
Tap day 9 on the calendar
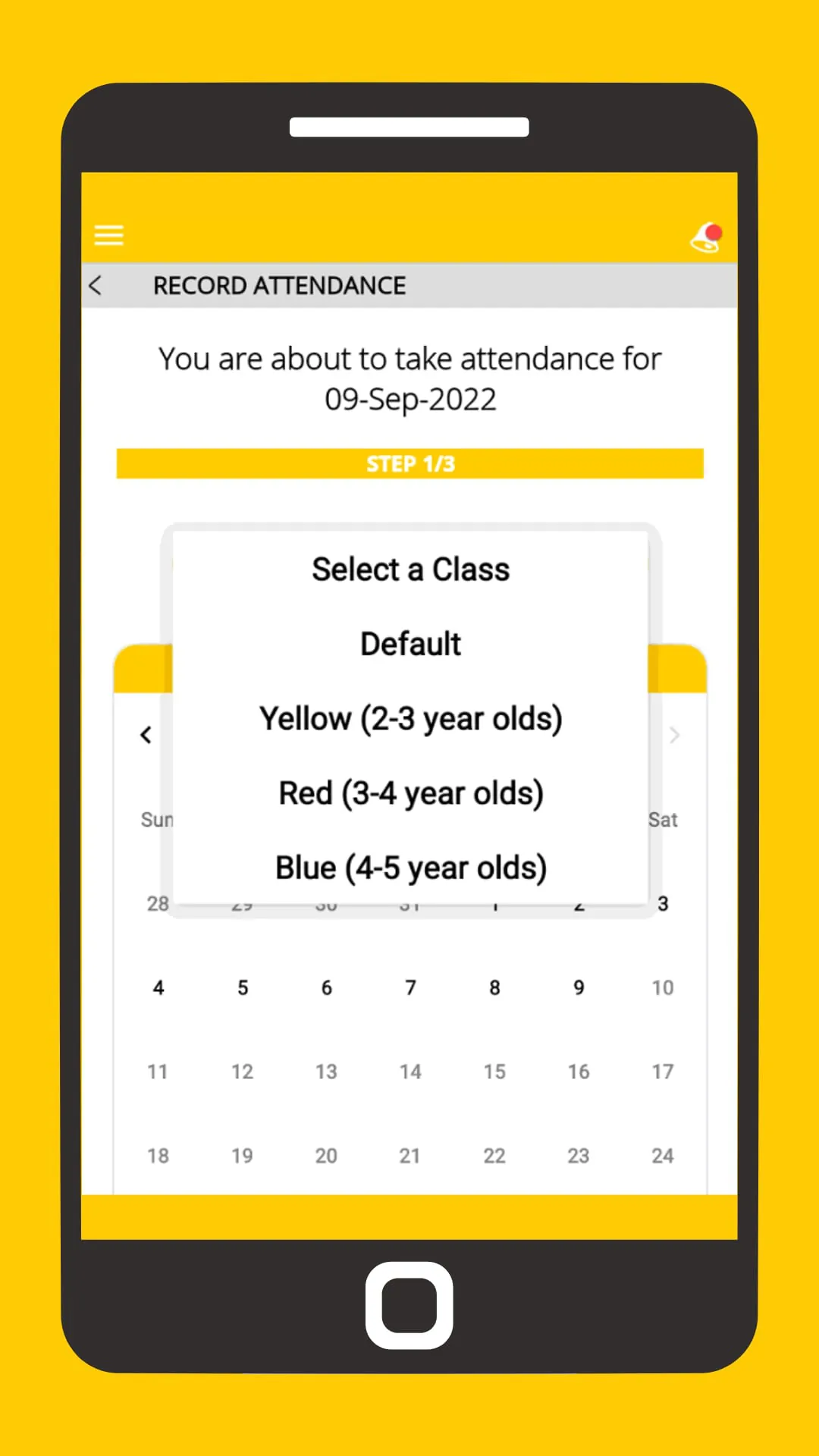point(578,987)
